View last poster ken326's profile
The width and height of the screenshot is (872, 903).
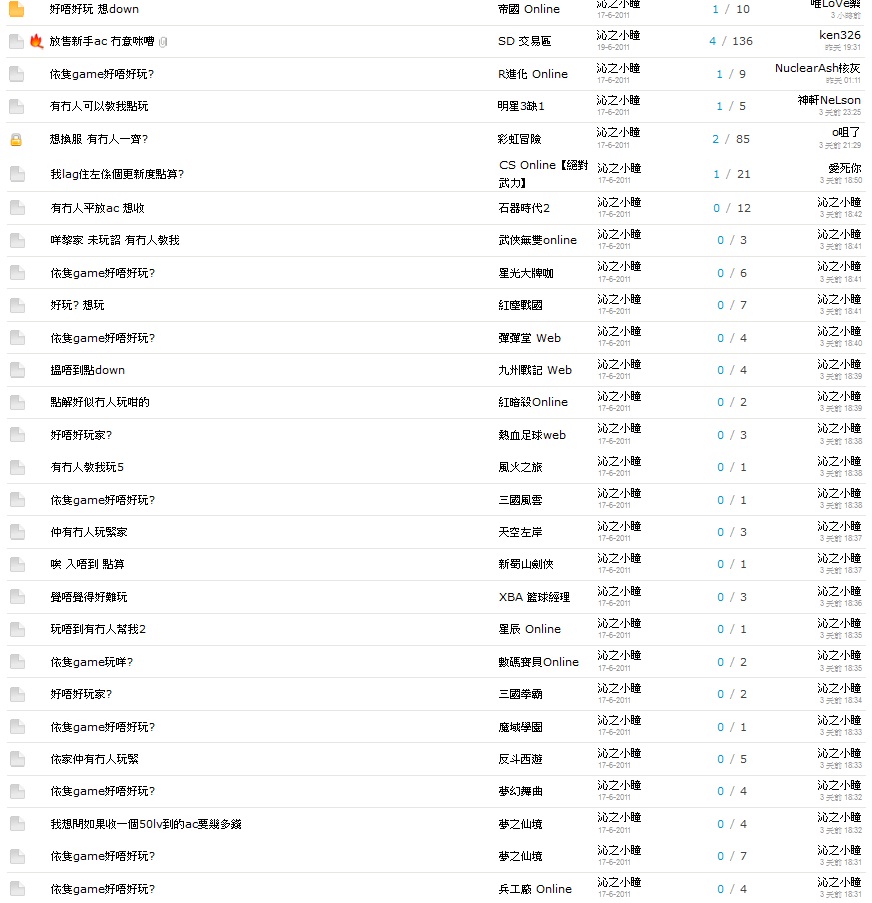click(839, 35)
